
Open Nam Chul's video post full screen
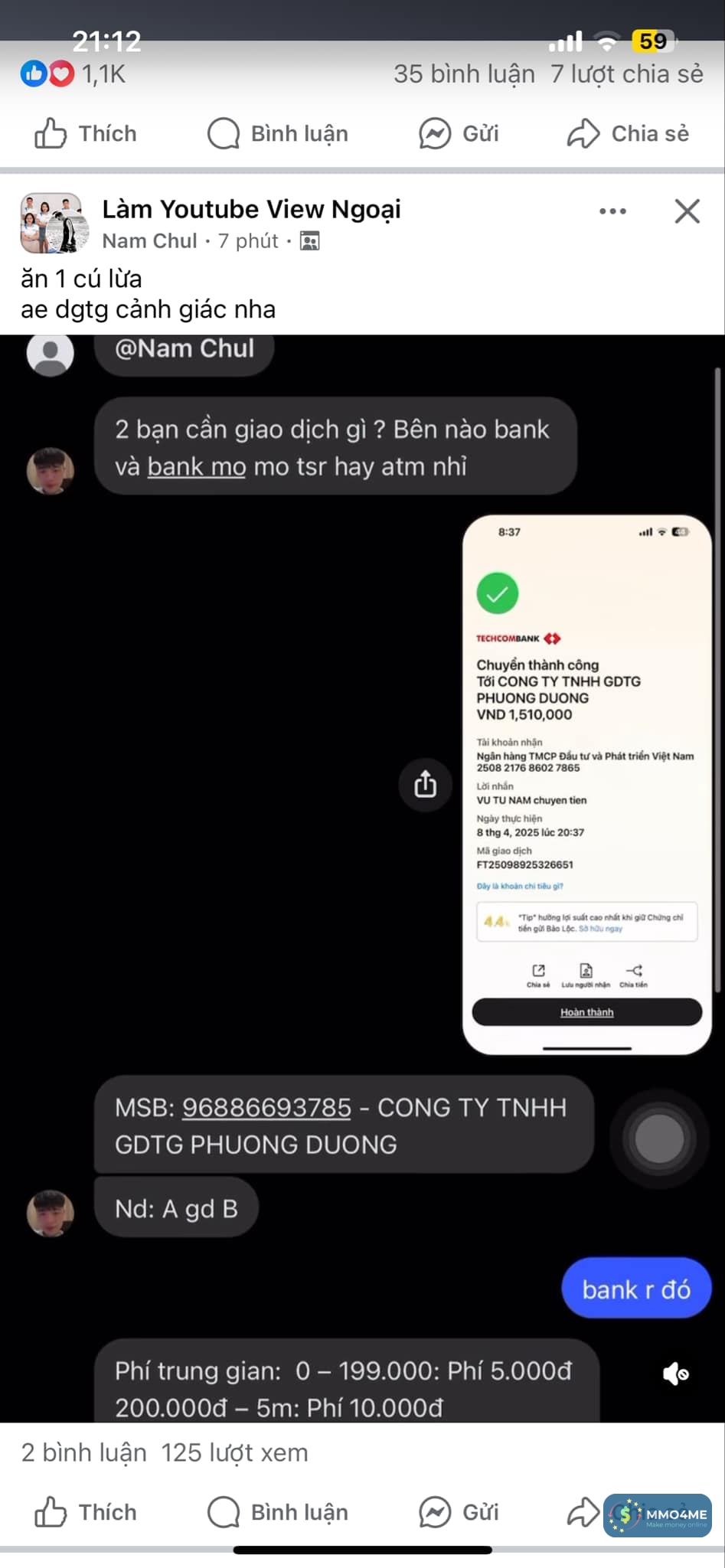coord(362,842)
